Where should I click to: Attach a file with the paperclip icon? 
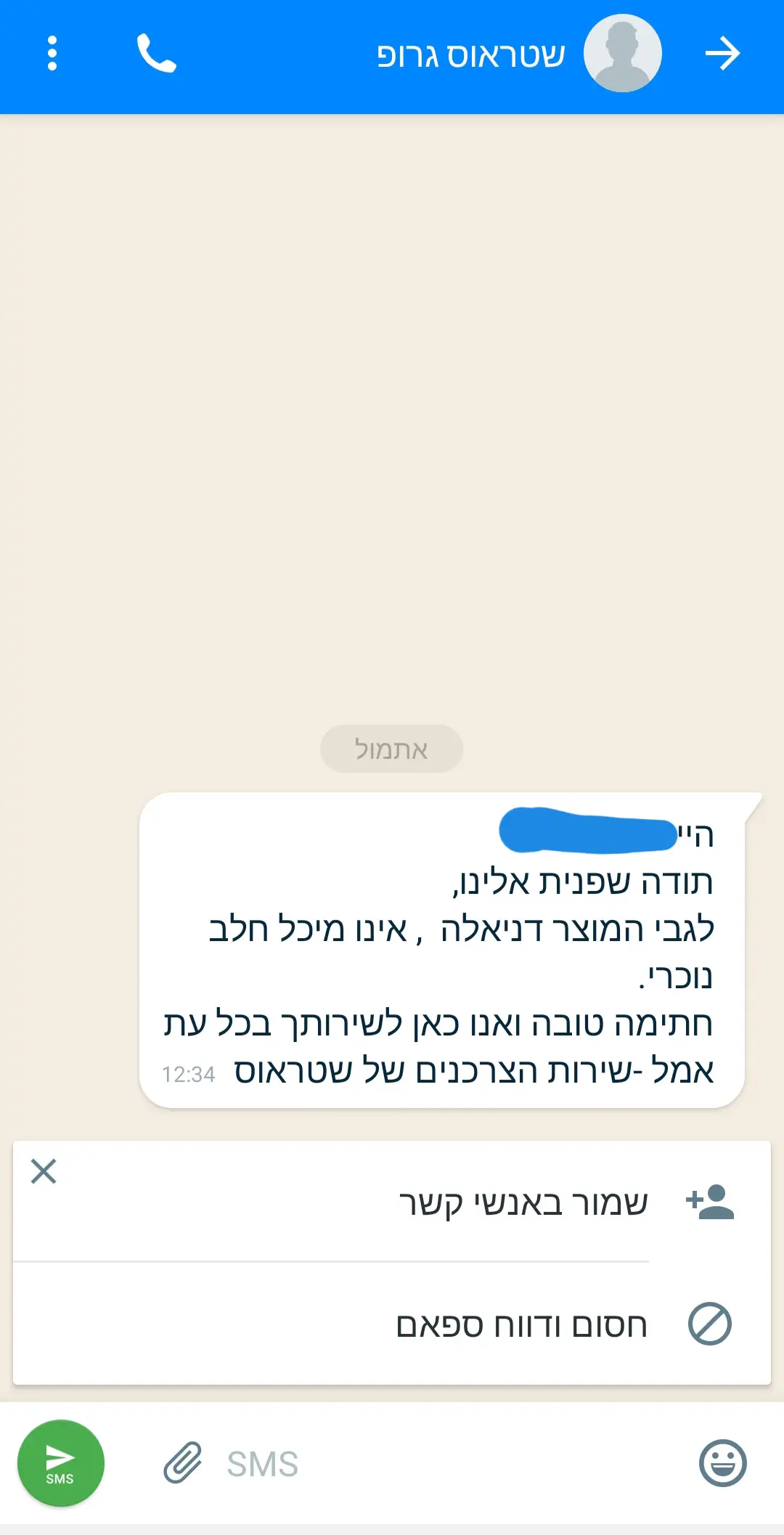click(182, 1462)
